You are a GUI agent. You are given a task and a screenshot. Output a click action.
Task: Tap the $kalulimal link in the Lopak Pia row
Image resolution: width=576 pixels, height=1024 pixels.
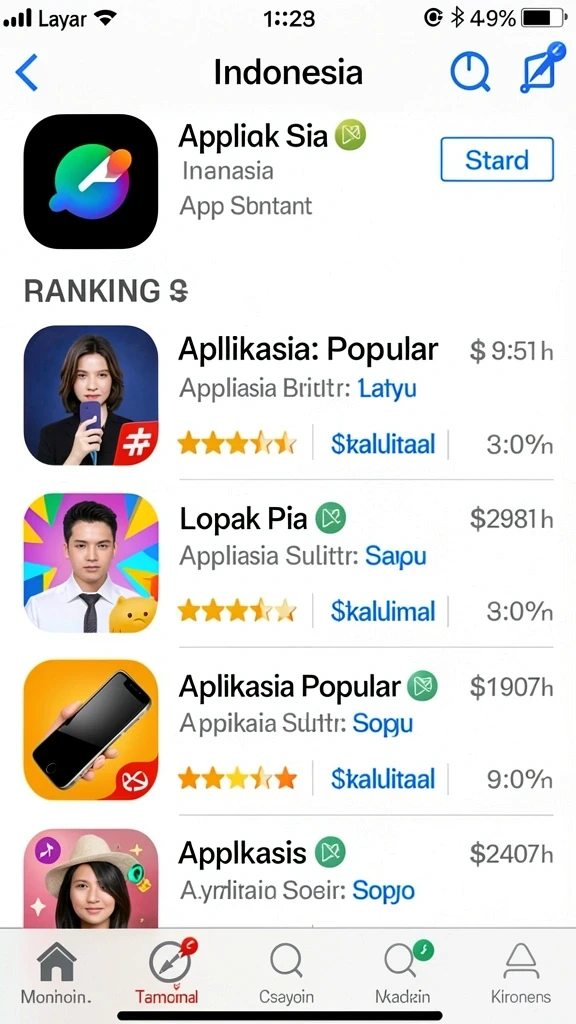point(383,612)
